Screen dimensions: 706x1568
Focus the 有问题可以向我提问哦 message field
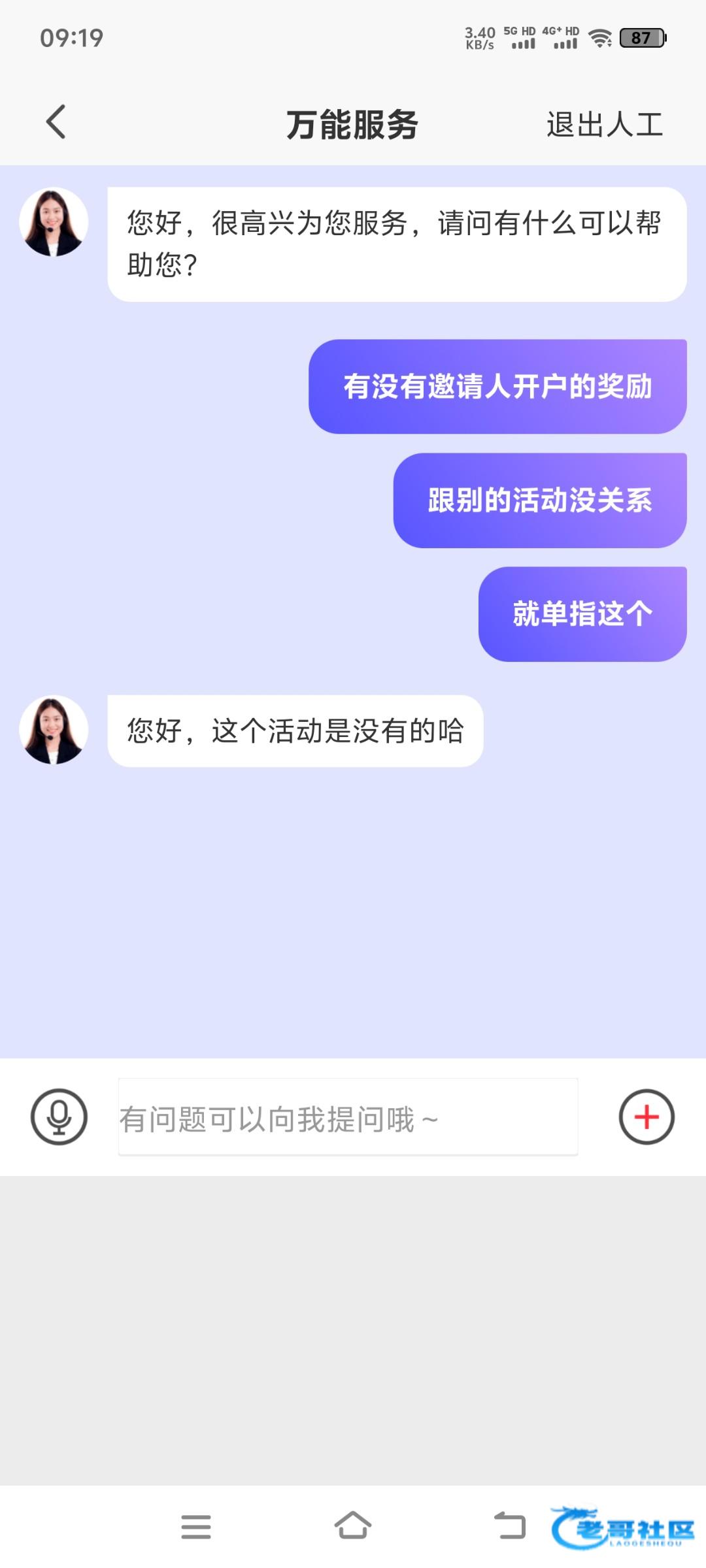(x=348, y=1117)
